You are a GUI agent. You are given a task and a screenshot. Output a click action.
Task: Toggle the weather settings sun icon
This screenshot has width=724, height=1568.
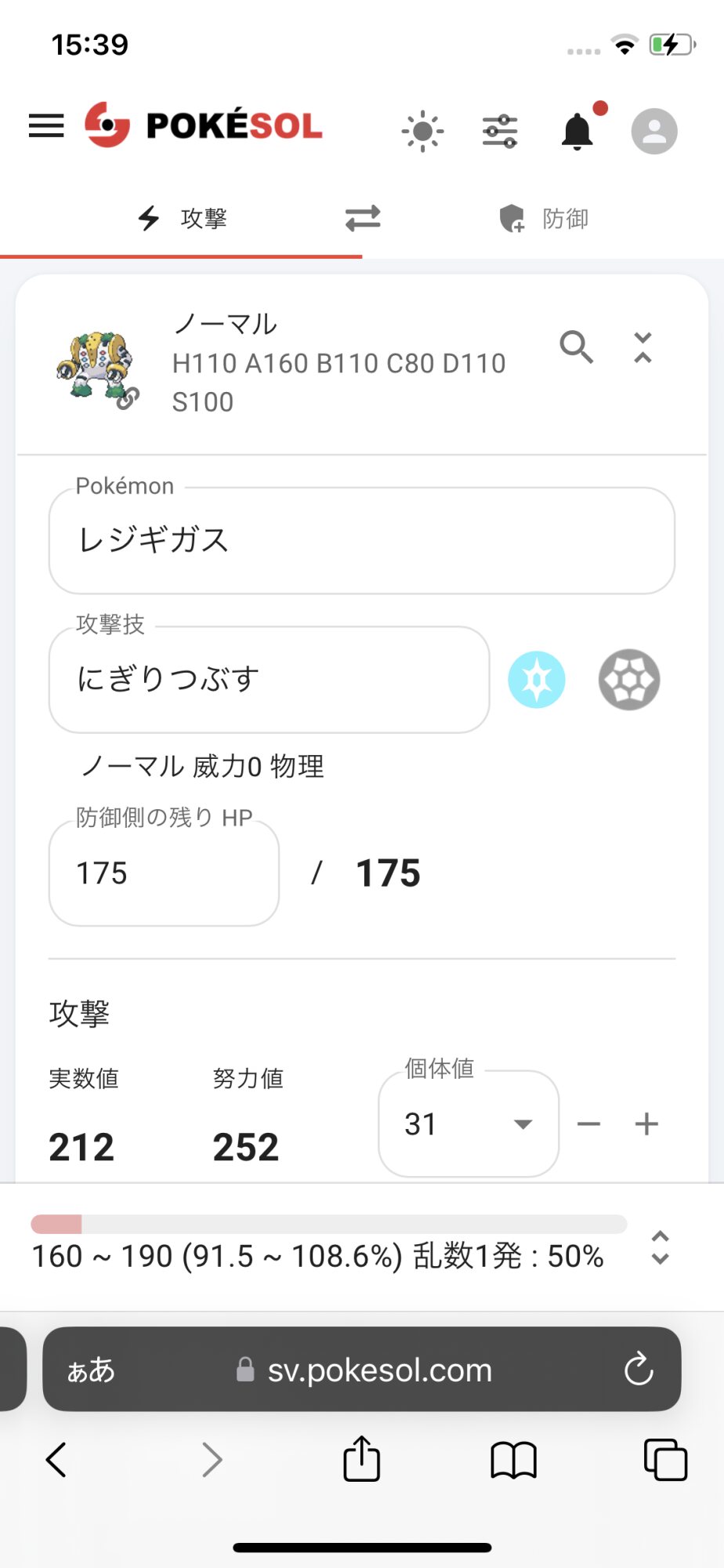coord(422,131)
